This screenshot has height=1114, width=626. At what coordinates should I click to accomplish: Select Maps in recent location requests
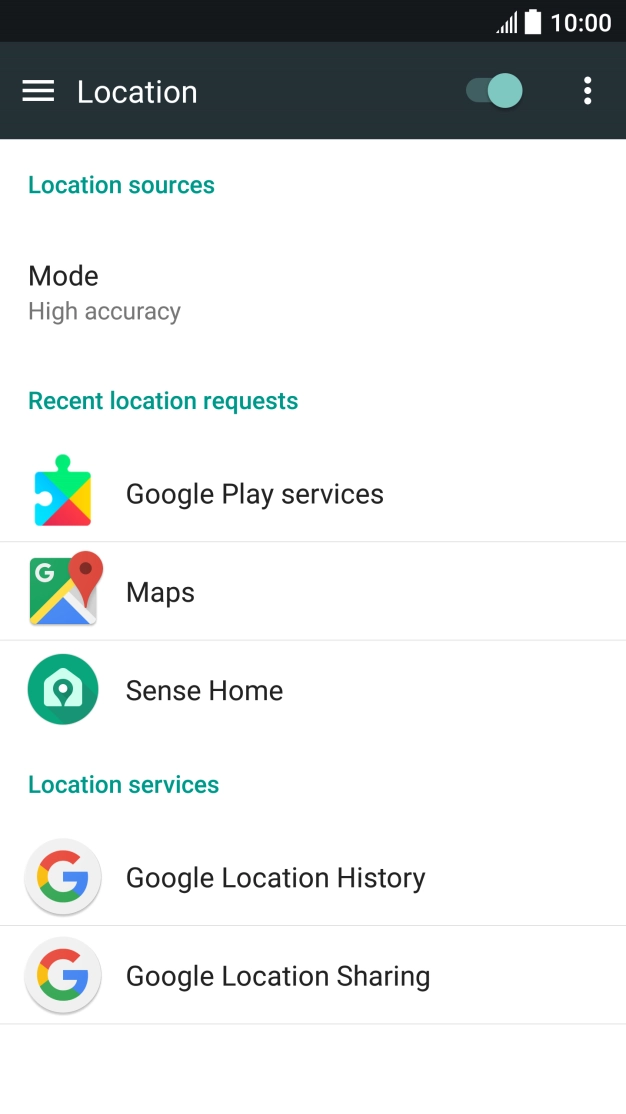click(160, 592)
